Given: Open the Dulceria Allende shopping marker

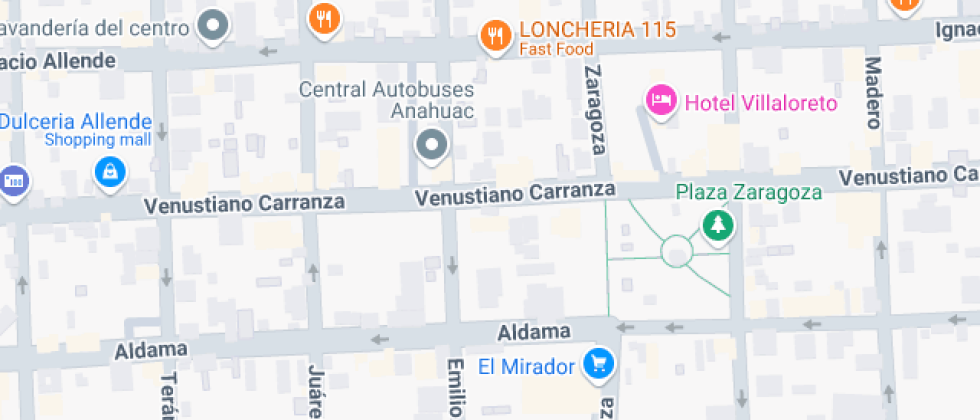Looking at the screenshot, I should [109, 172].
